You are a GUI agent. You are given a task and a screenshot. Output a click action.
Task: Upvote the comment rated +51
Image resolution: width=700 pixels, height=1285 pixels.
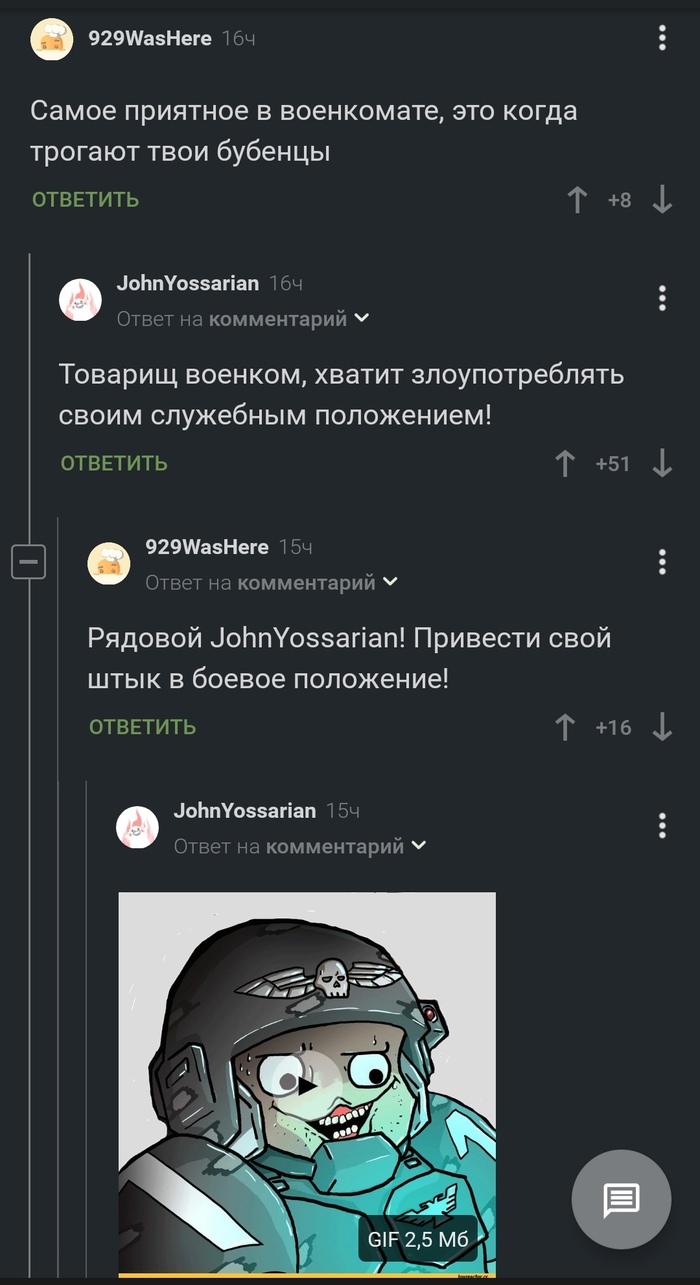[565, 463]
